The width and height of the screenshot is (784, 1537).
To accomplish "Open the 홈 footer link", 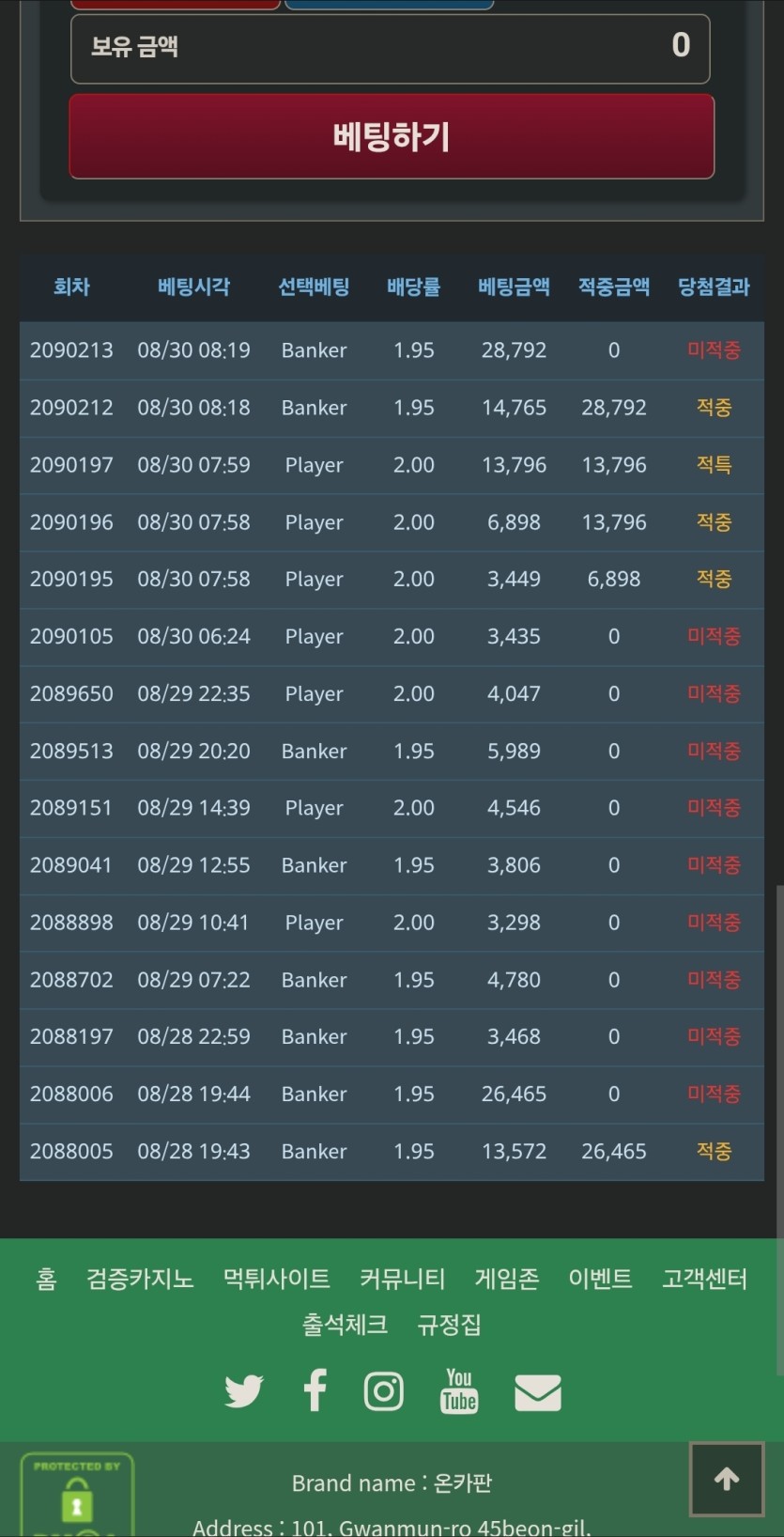I will [x=46, y=1279].
